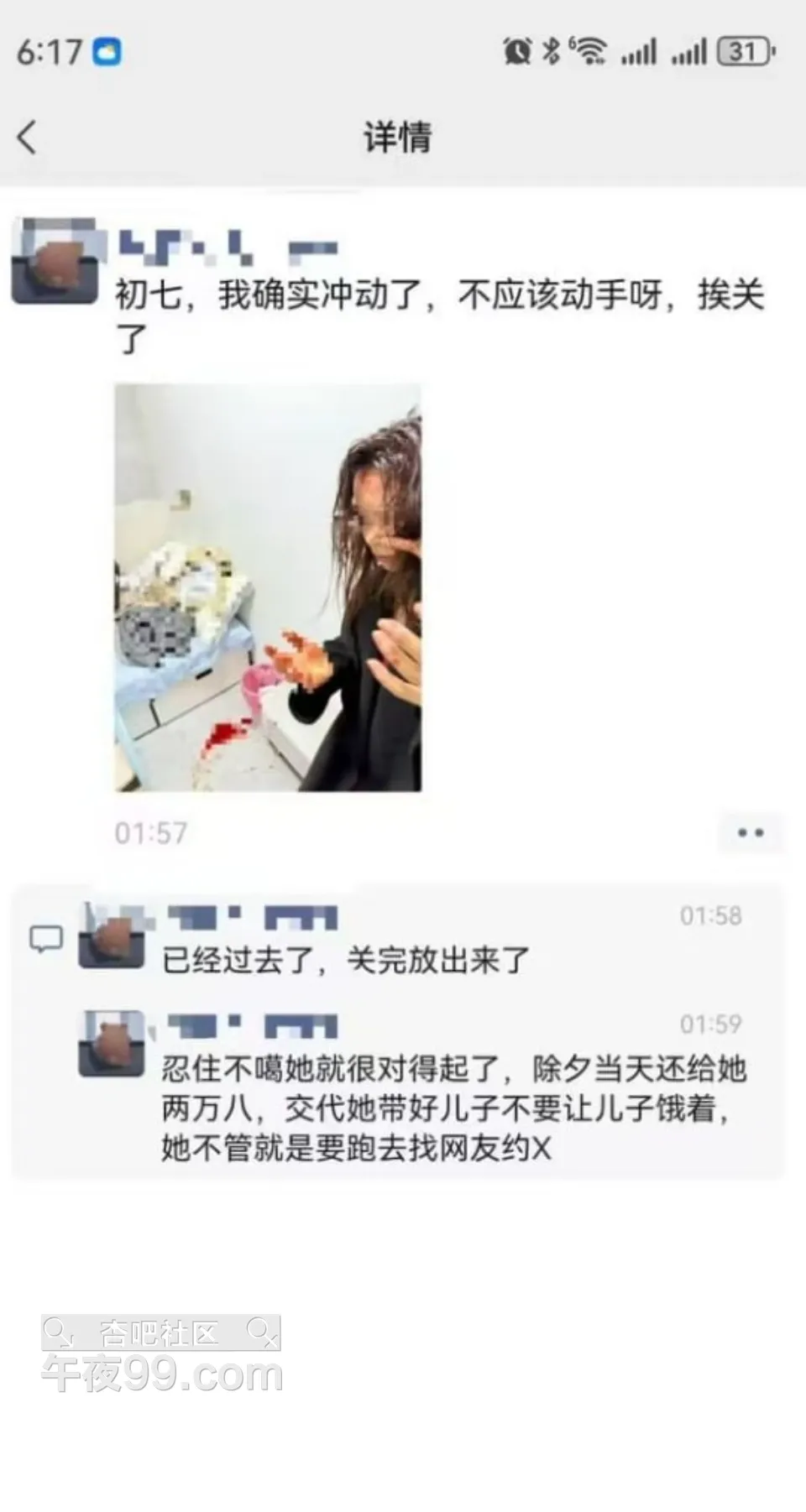Viewport: 806px width, 1512px height.
Task: Open the poster's avatar beside the post
Action: [x=54, y=260]
